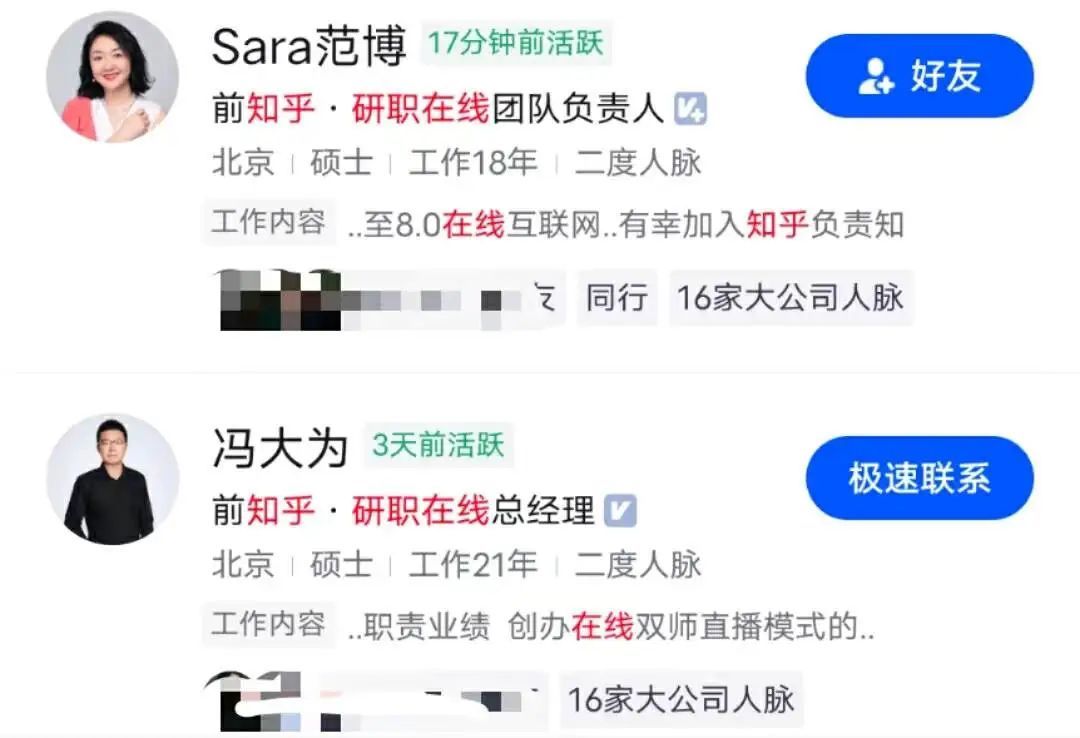1080x738 pixels.
Task: View Sara范博's avatar photo
Action: click(x=112, y=77)
